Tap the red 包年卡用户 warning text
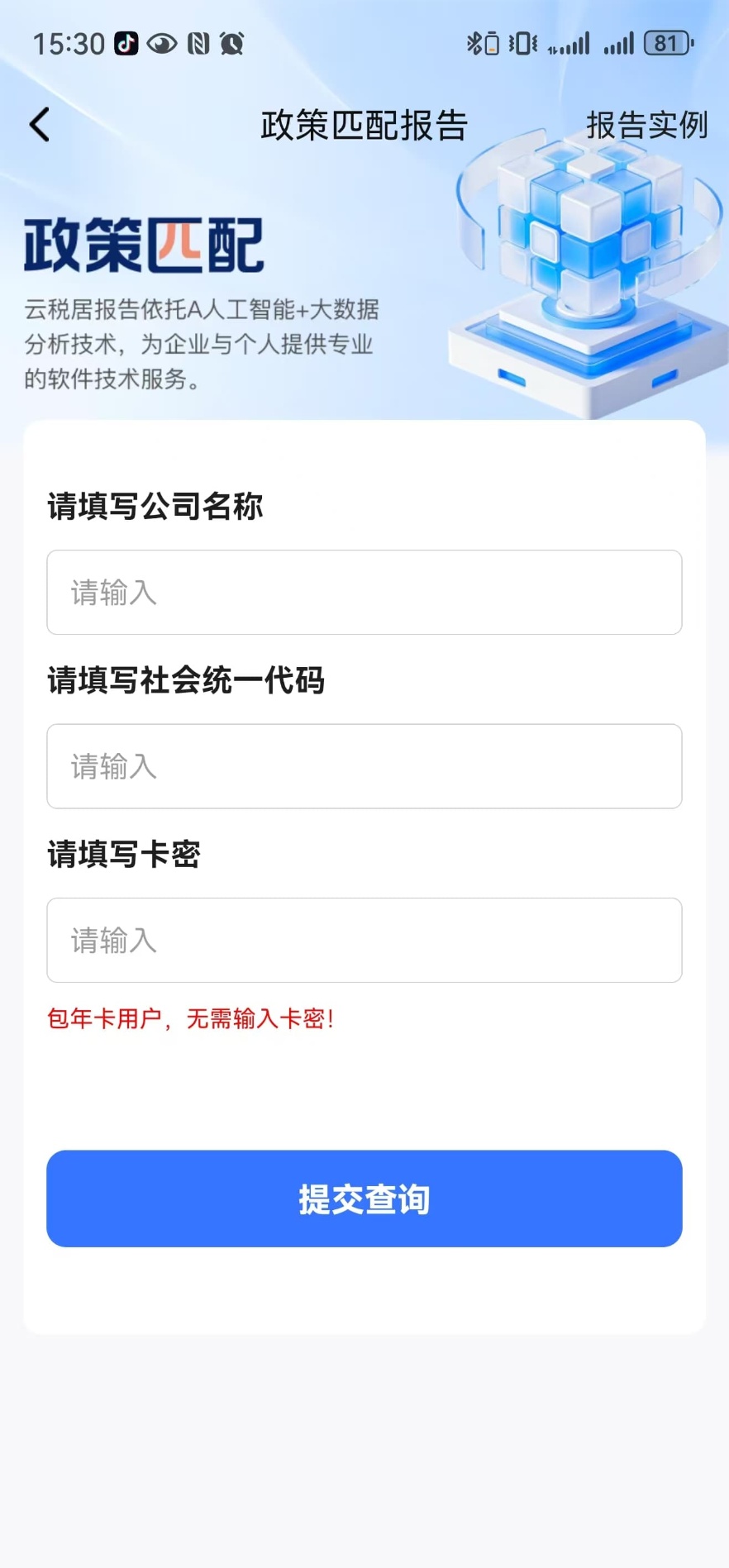Screen dimensions: 729x1568 tap(191, 1020)
